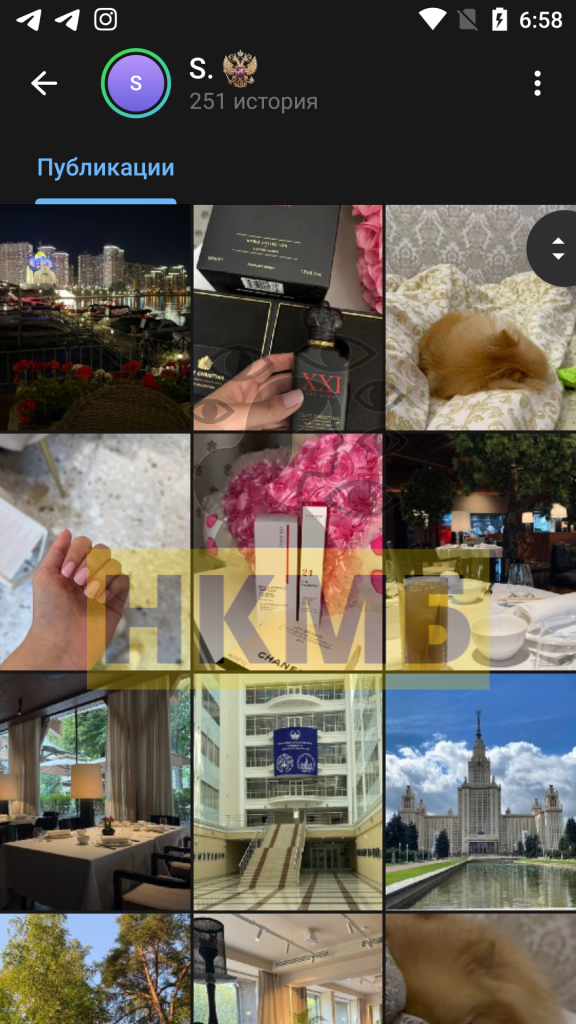This screenshot has height=1024, width=576.
Task: Open the Chanel box with roses story
Action: click(288, 552)
